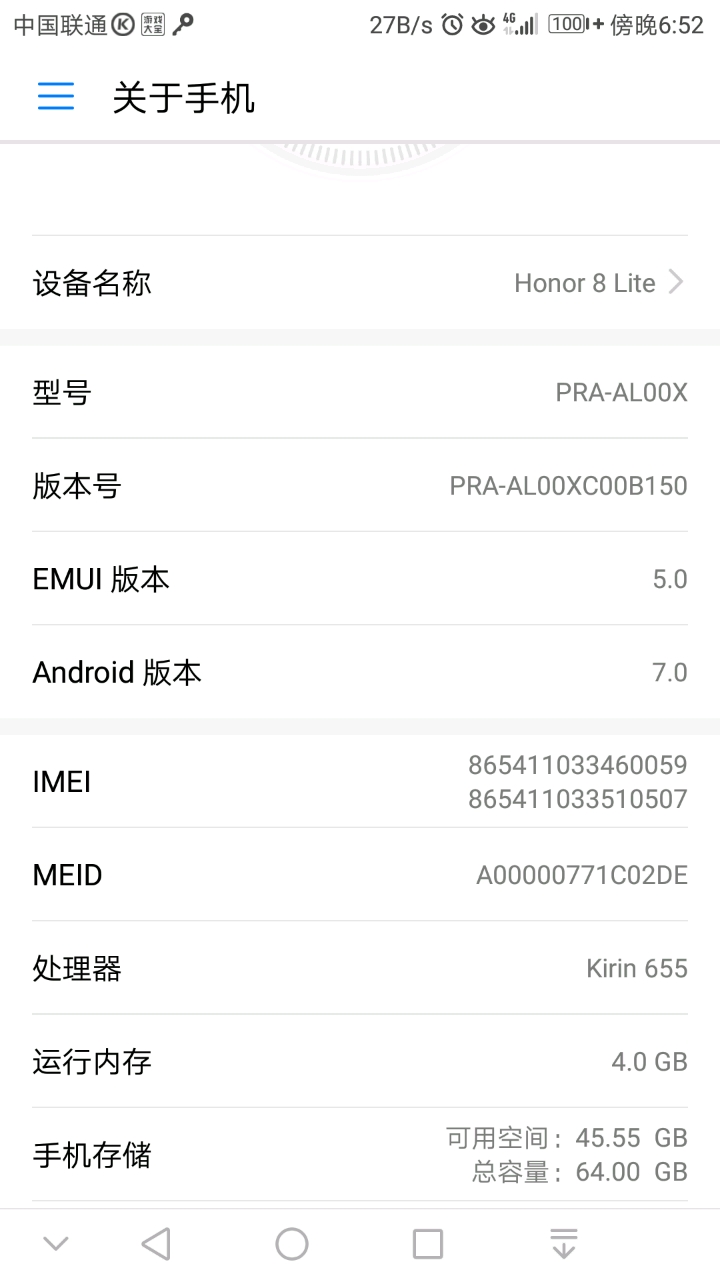The height and width of the screenshot is (1280, 720).
Task: Tap the home circle in the navigation bar
Action: pos(292,1244)
